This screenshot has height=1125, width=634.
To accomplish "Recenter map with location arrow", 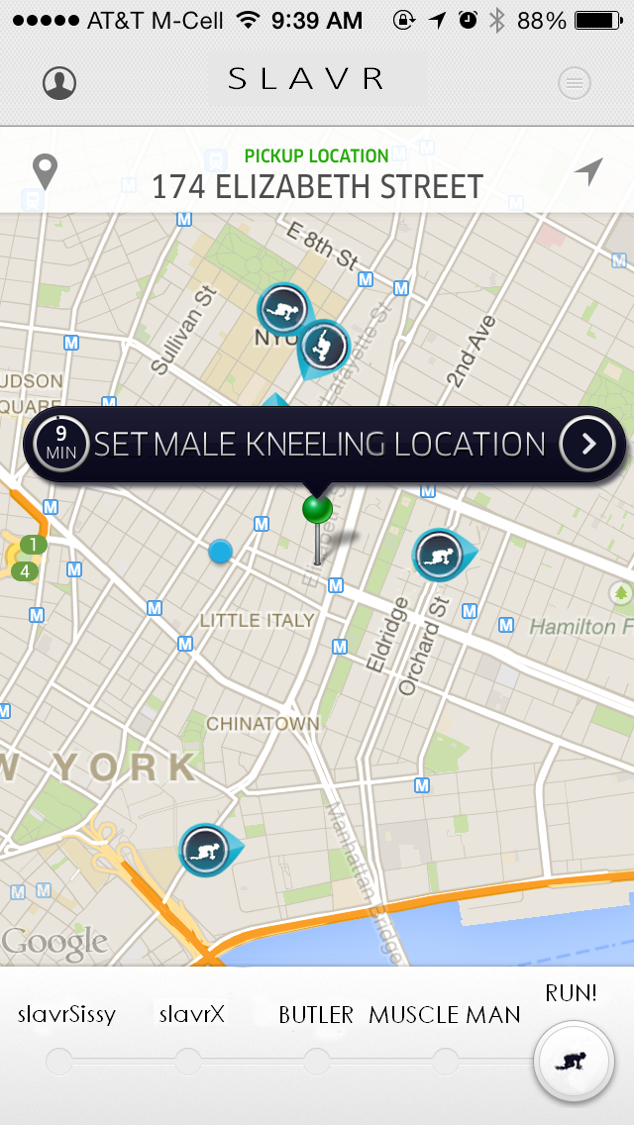I will (x=588, y=172).
